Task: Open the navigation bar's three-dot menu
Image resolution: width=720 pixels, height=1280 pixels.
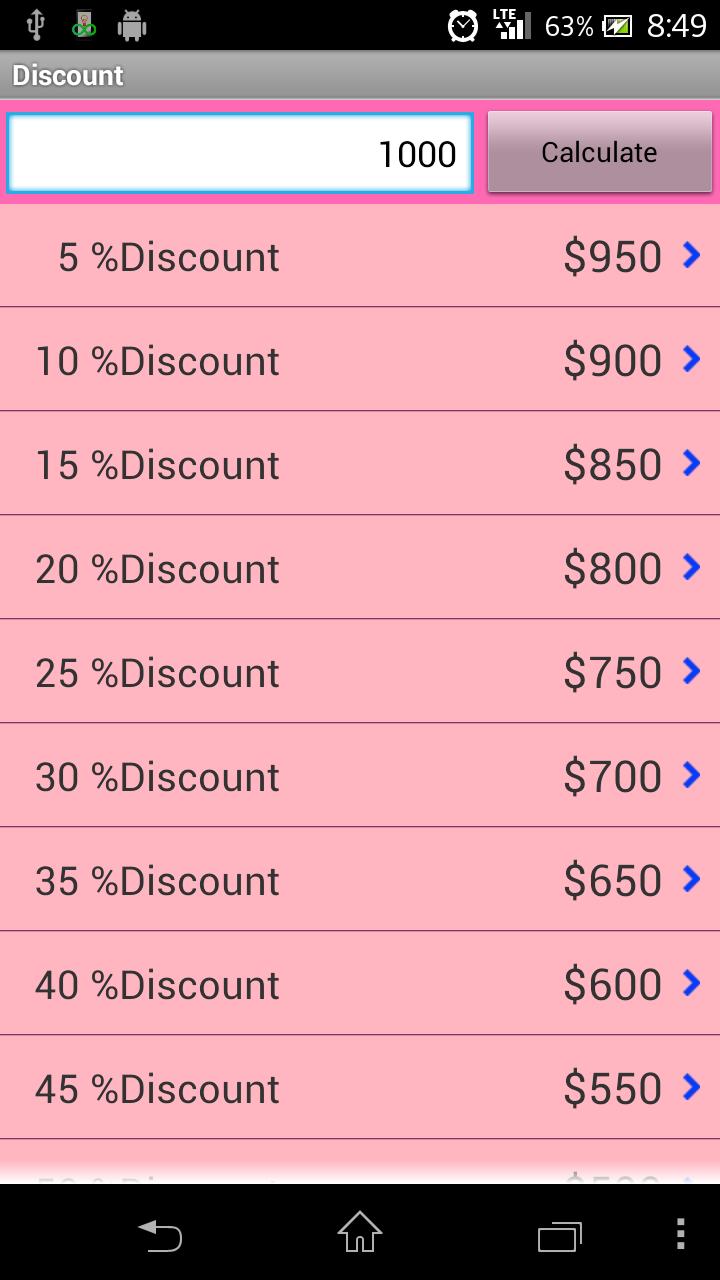Action: (680, 1235)
